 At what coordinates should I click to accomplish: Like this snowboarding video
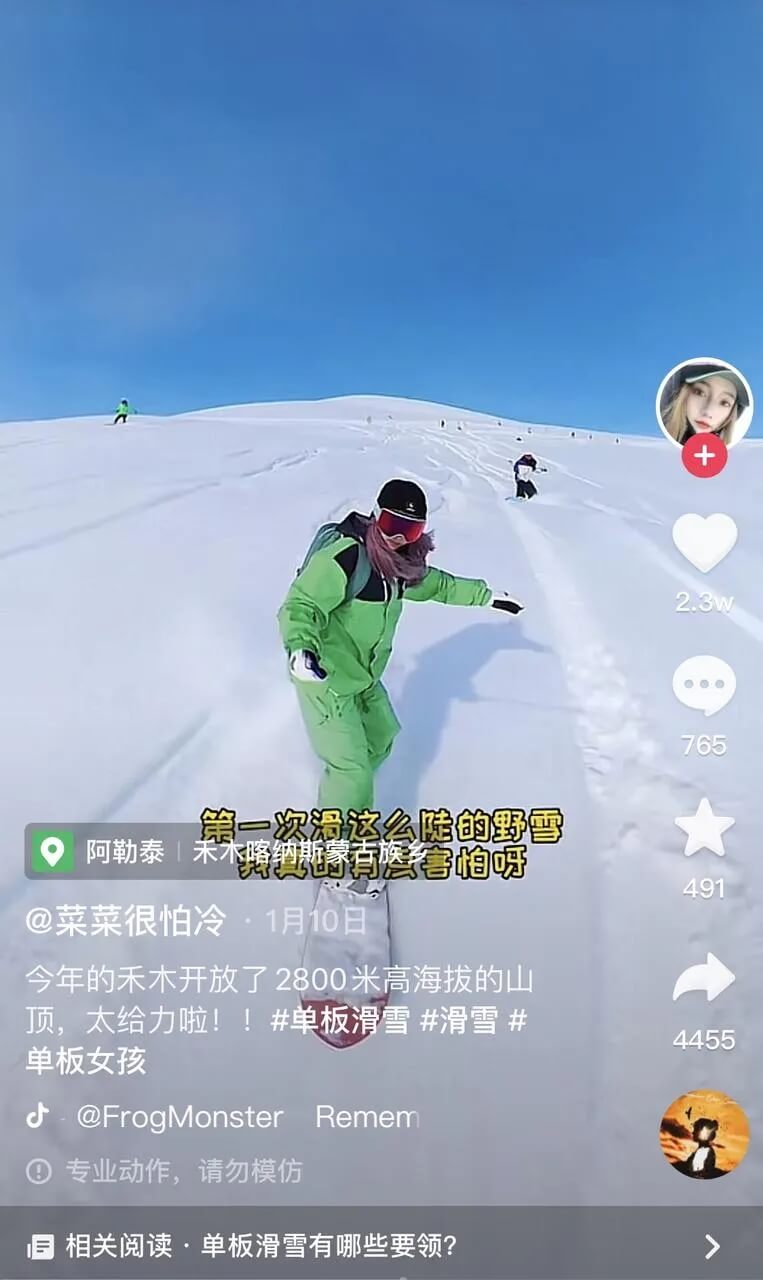704,544
